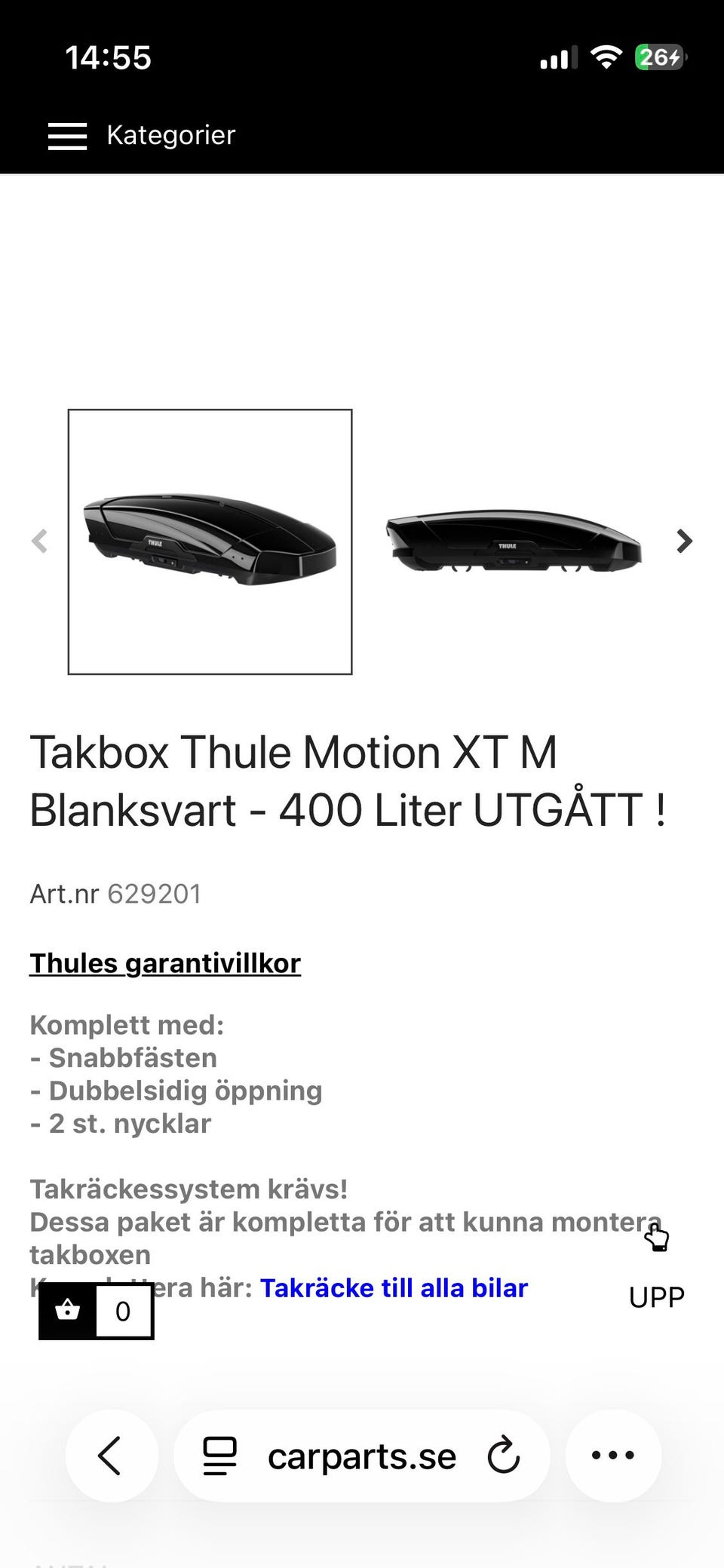Select the second Thule box side-view image
Screen dimensions: 724x1568
[x=514, y=542]
